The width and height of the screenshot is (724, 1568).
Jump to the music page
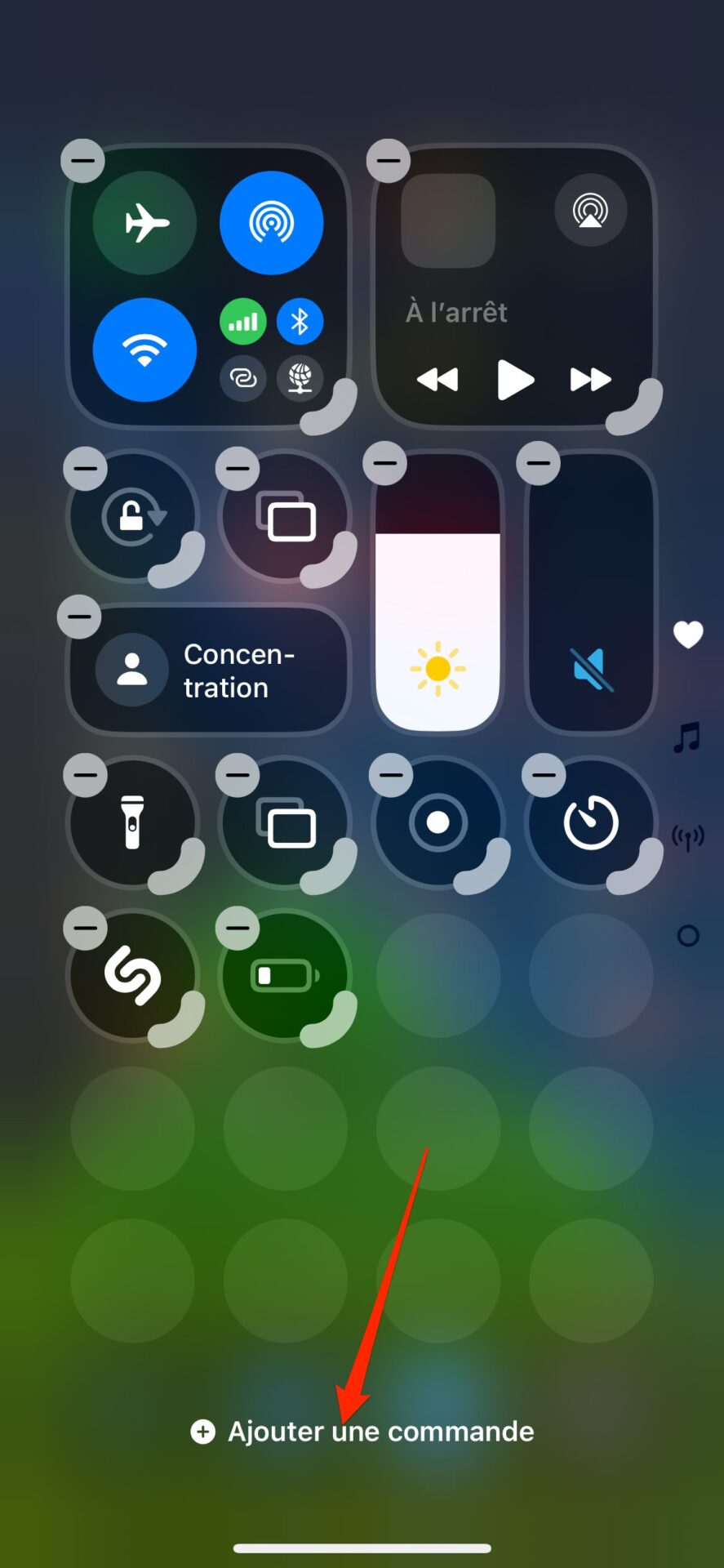pos(687,737)
